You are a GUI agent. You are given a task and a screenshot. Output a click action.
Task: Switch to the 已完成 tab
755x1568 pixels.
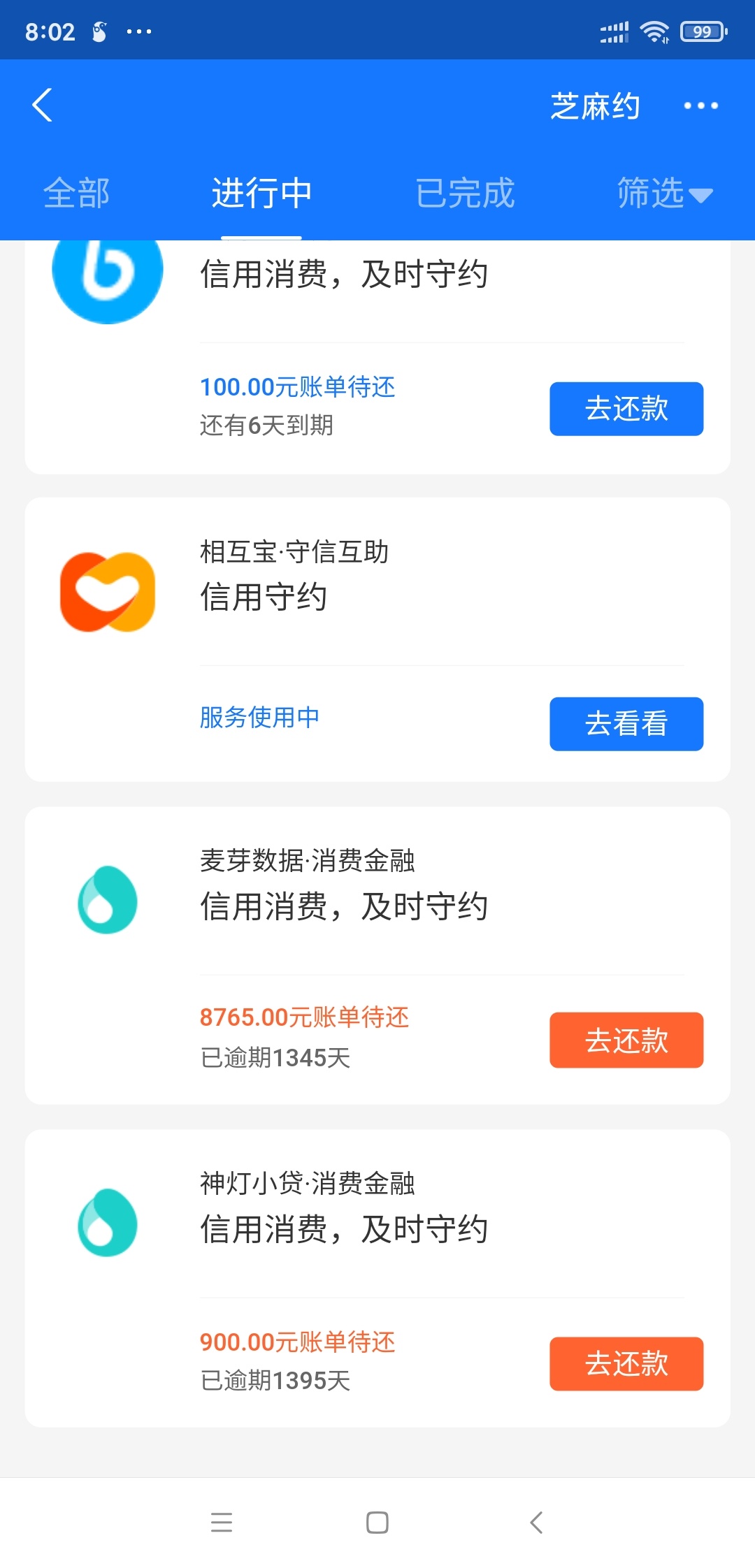[x=465, y=193]
